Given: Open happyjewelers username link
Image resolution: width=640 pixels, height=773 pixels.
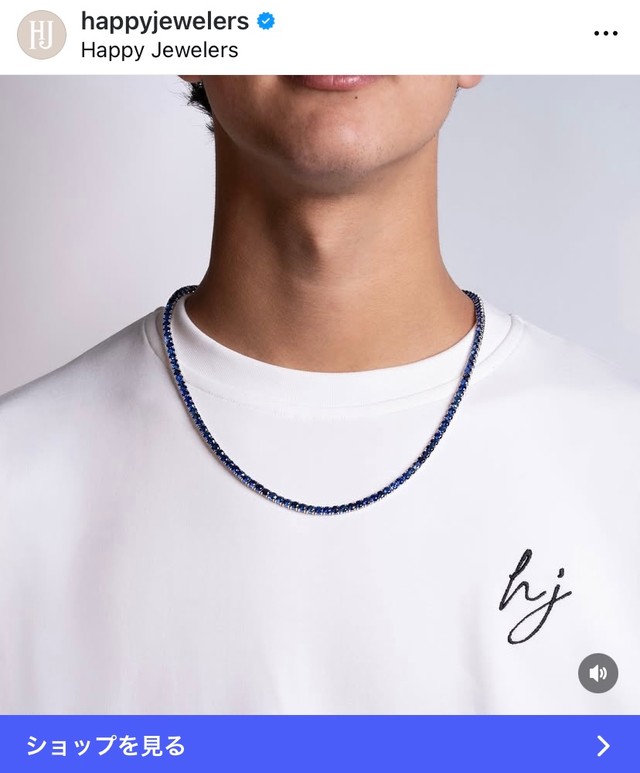Looking at the screenshot, I should (164, 20).
